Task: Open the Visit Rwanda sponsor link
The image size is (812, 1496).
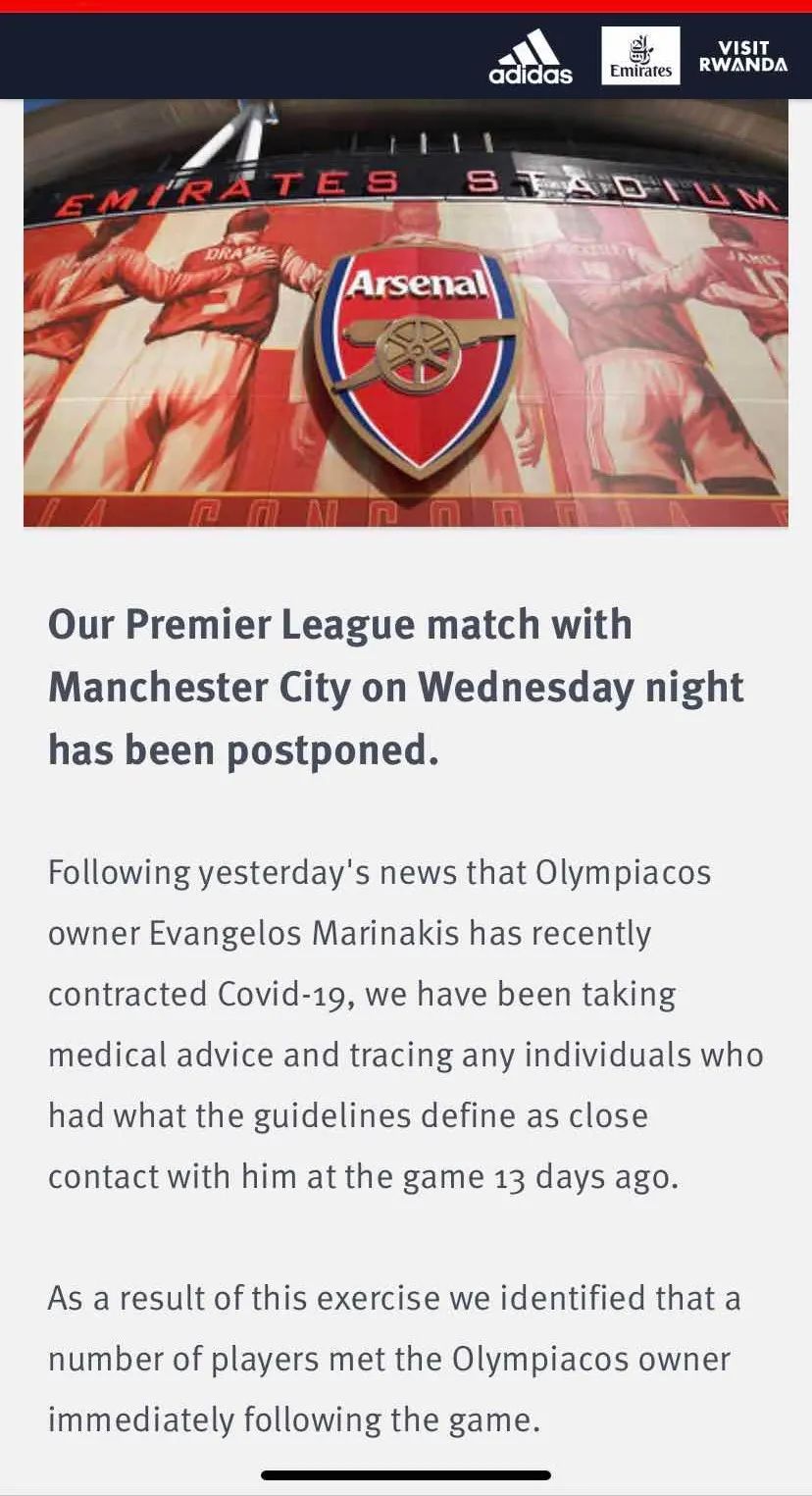Action: pos(742,56)
